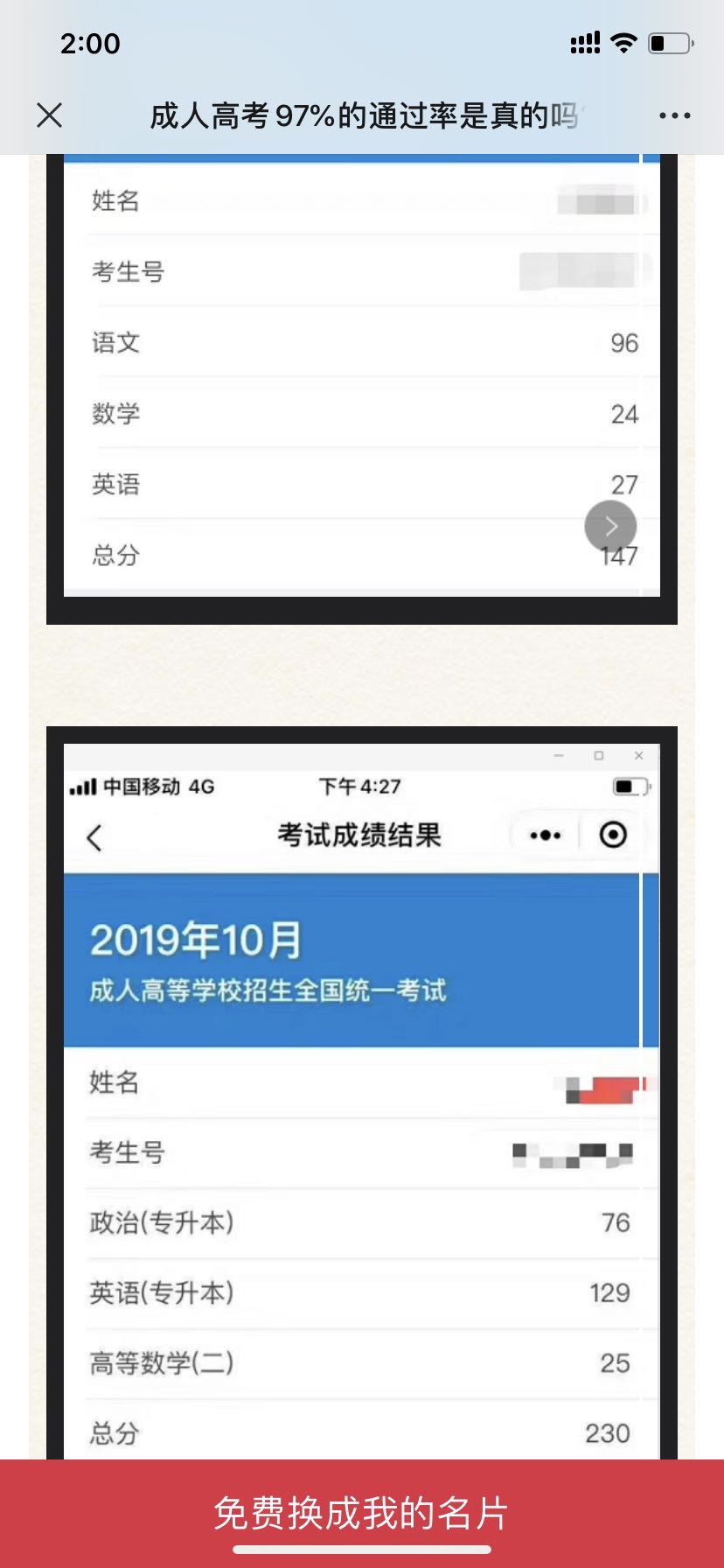Close the article webview page
Image resolution: width=724 pixels, height=1568 pixels.
tap(50, 115)
